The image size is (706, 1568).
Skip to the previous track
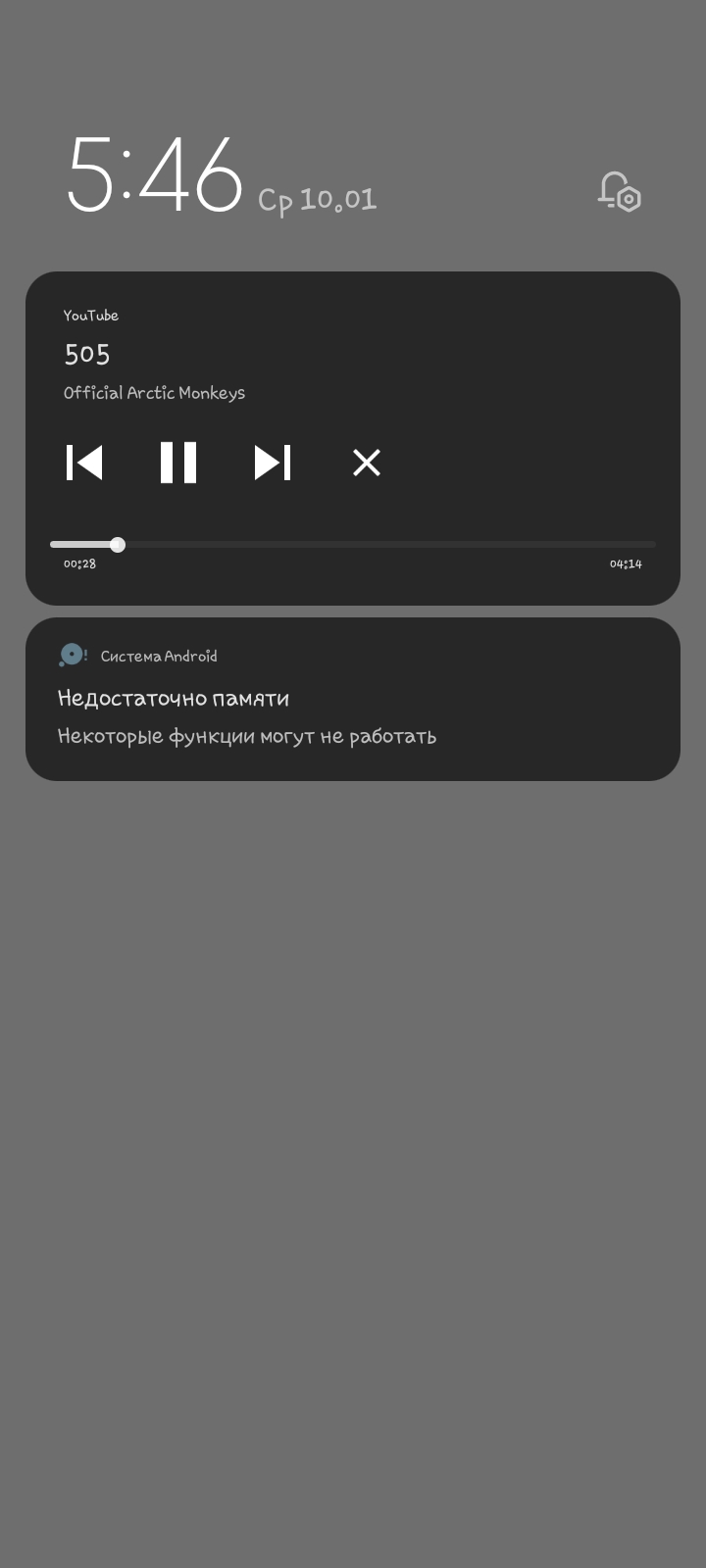pyautogui.click(x=84, y=463)
